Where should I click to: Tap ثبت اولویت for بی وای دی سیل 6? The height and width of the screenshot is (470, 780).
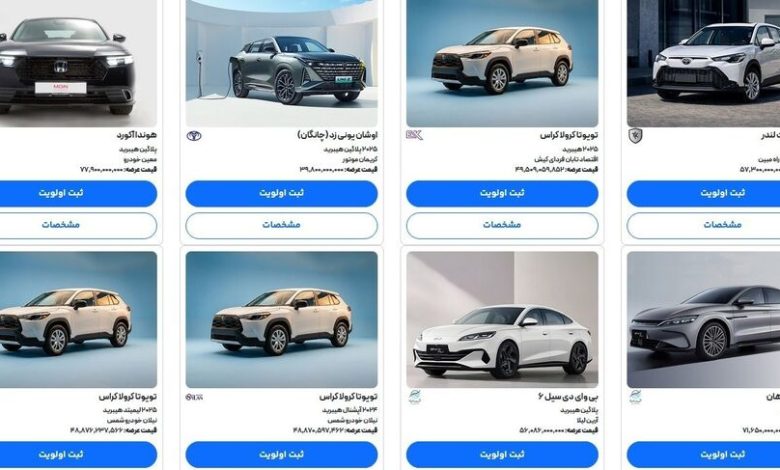[x=502, y=455]
